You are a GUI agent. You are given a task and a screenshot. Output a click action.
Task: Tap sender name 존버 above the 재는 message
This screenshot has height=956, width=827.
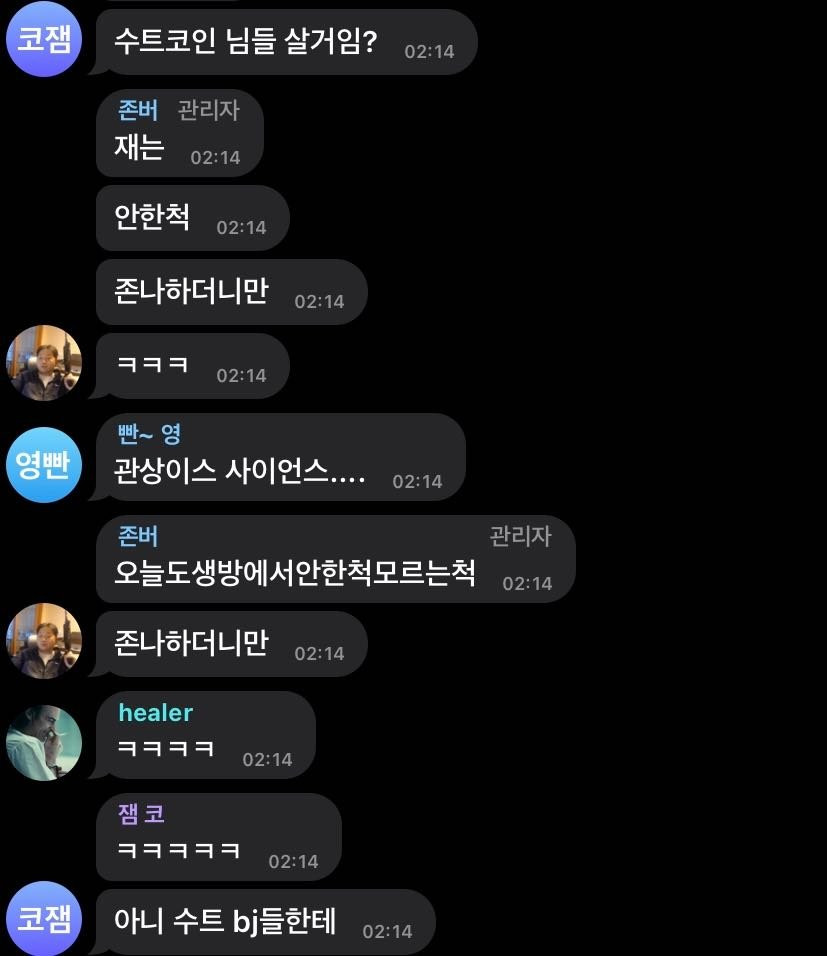(x=138, y=110)
